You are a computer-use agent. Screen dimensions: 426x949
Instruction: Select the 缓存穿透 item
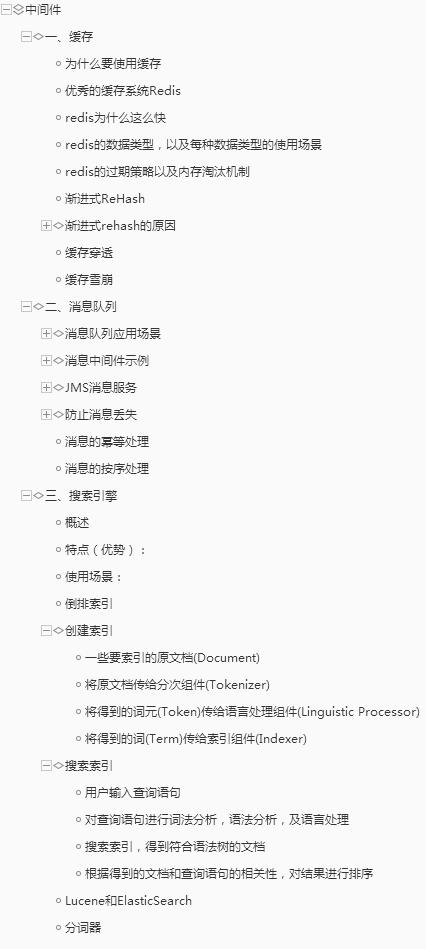(89, 253)
